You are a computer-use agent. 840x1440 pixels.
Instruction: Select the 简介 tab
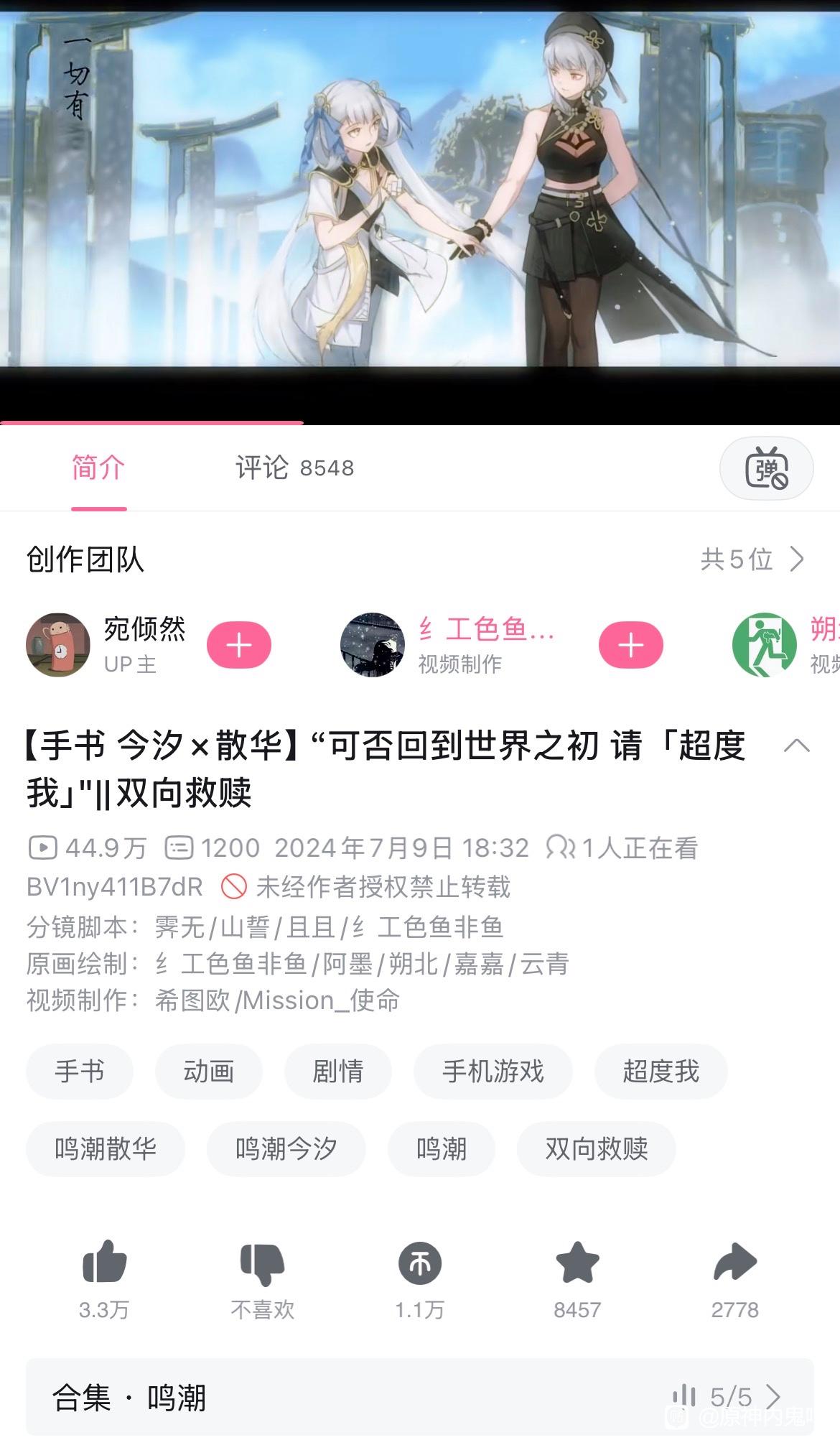pyautogui.click(x=98, y=468)
